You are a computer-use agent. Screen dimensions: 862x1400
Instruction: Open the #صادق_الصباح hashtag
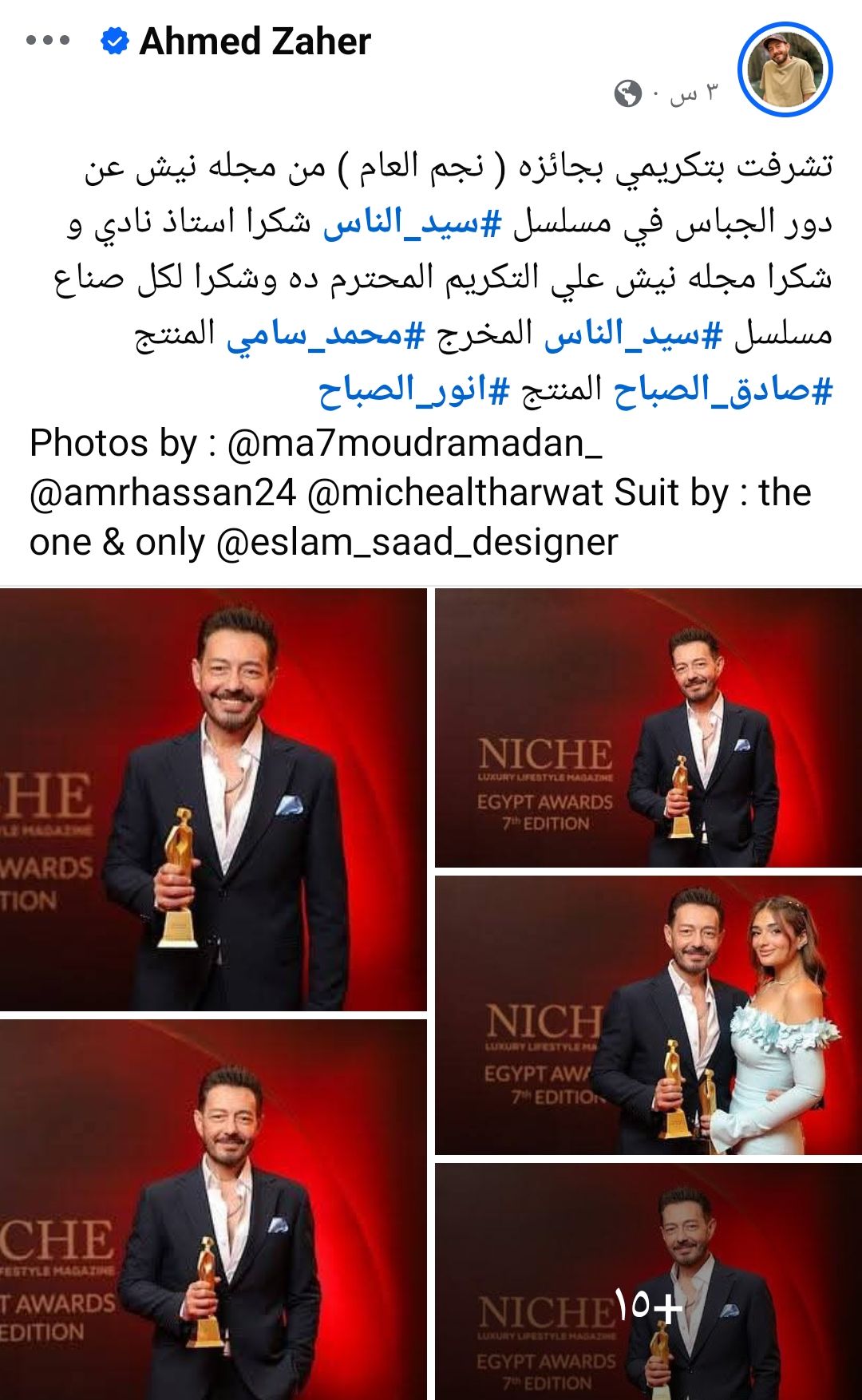click(x=723, y=390)
